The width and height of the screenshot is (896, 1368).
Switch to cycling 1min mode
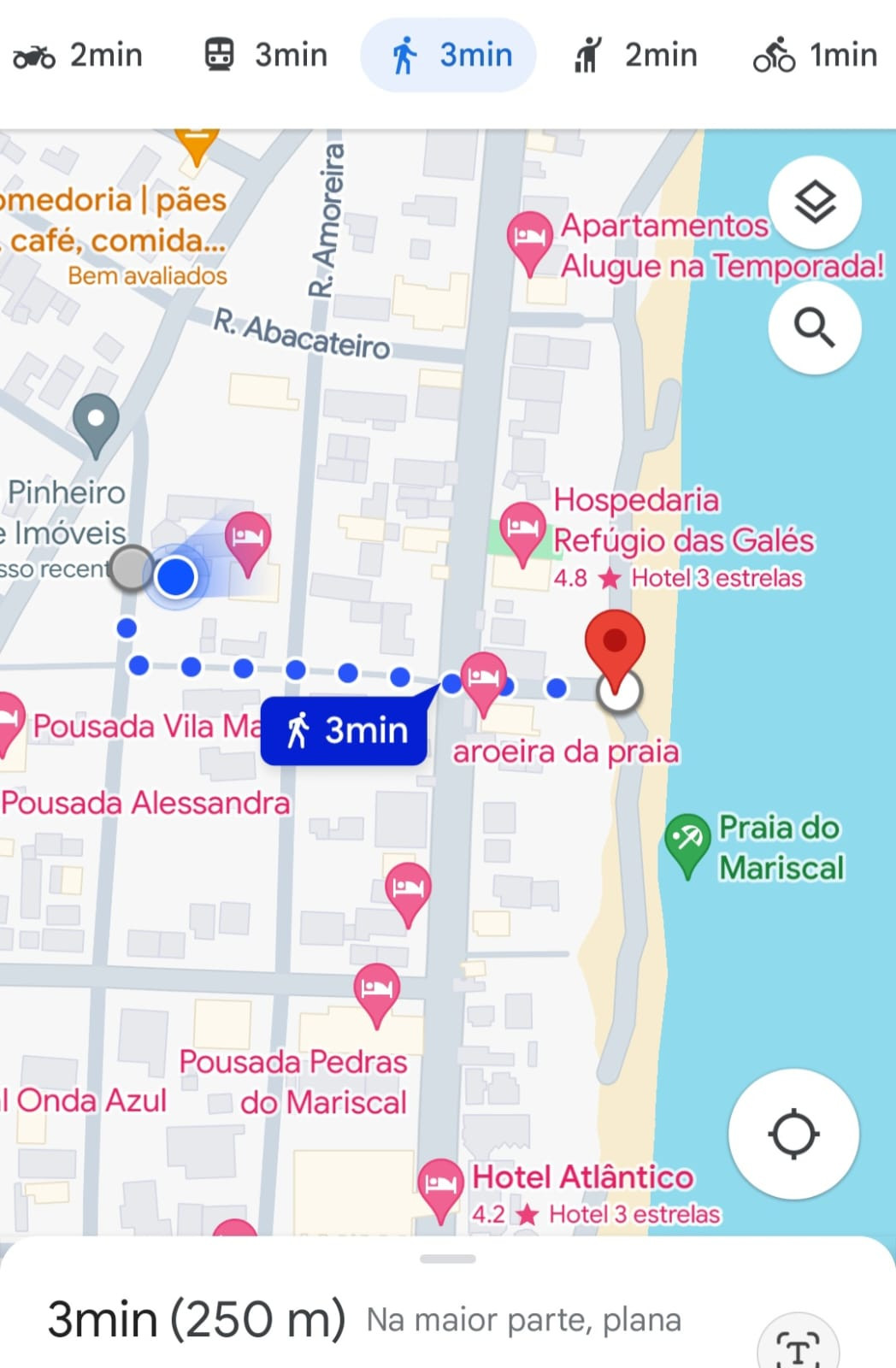[x=815, y=56]
